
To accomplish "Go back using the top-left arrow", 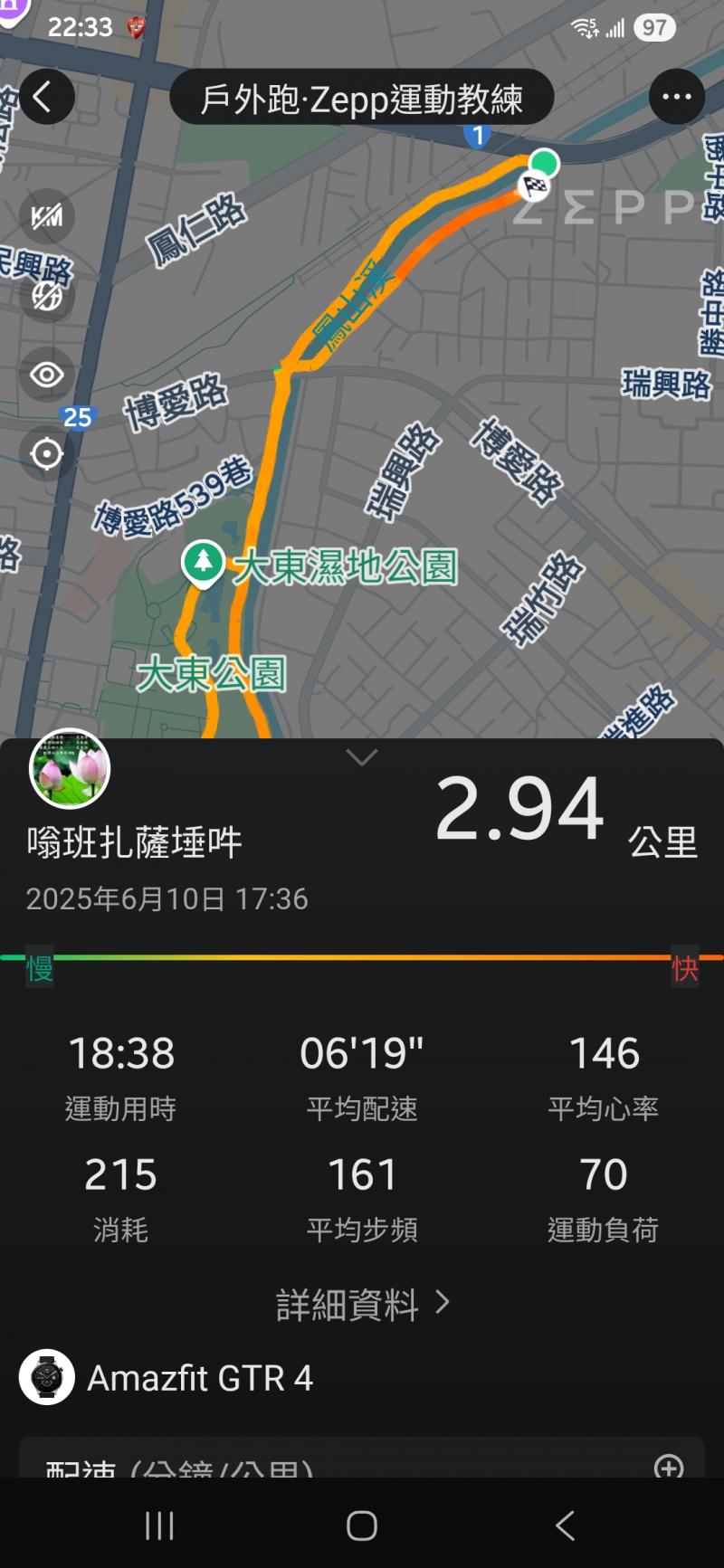I will [x=43, y=97].
